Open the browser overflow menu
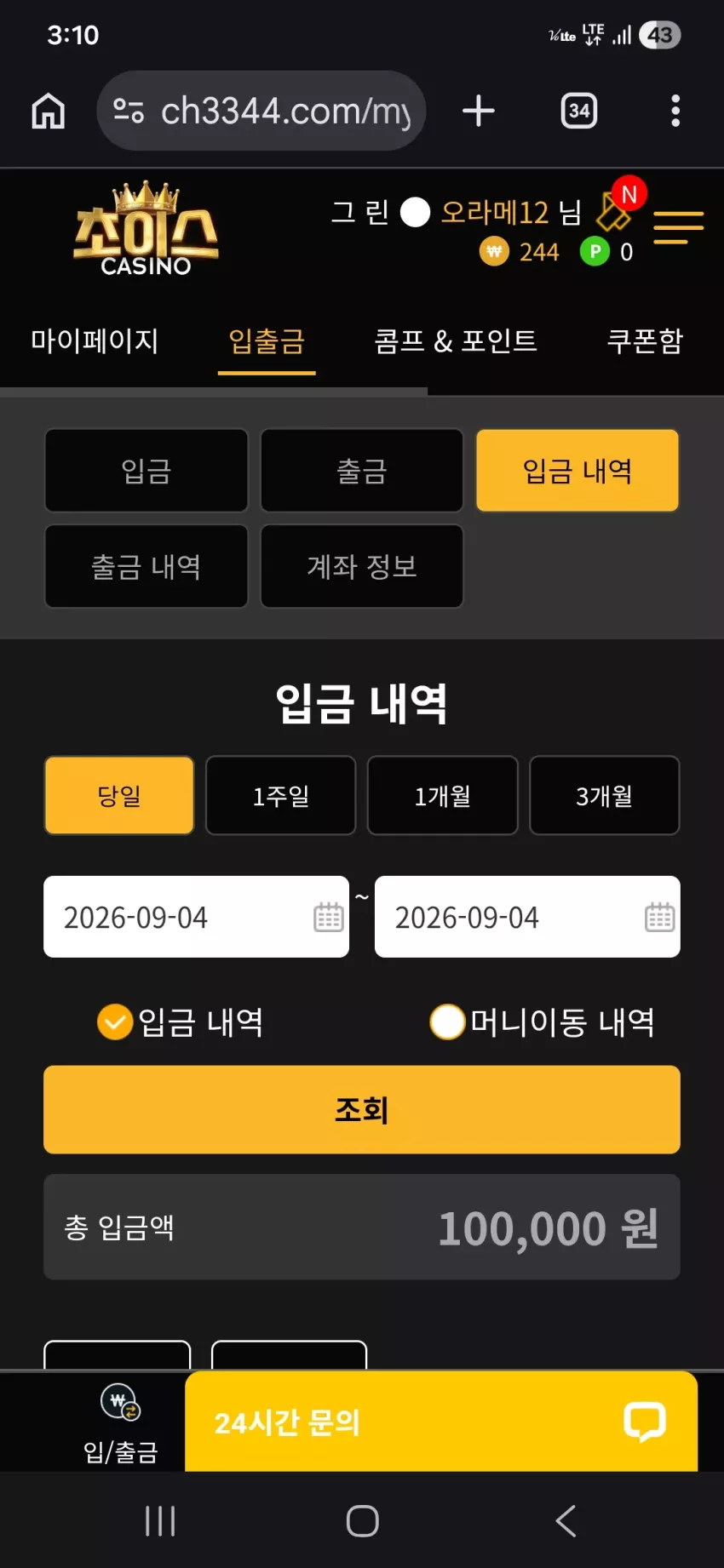 coord(675,111)
